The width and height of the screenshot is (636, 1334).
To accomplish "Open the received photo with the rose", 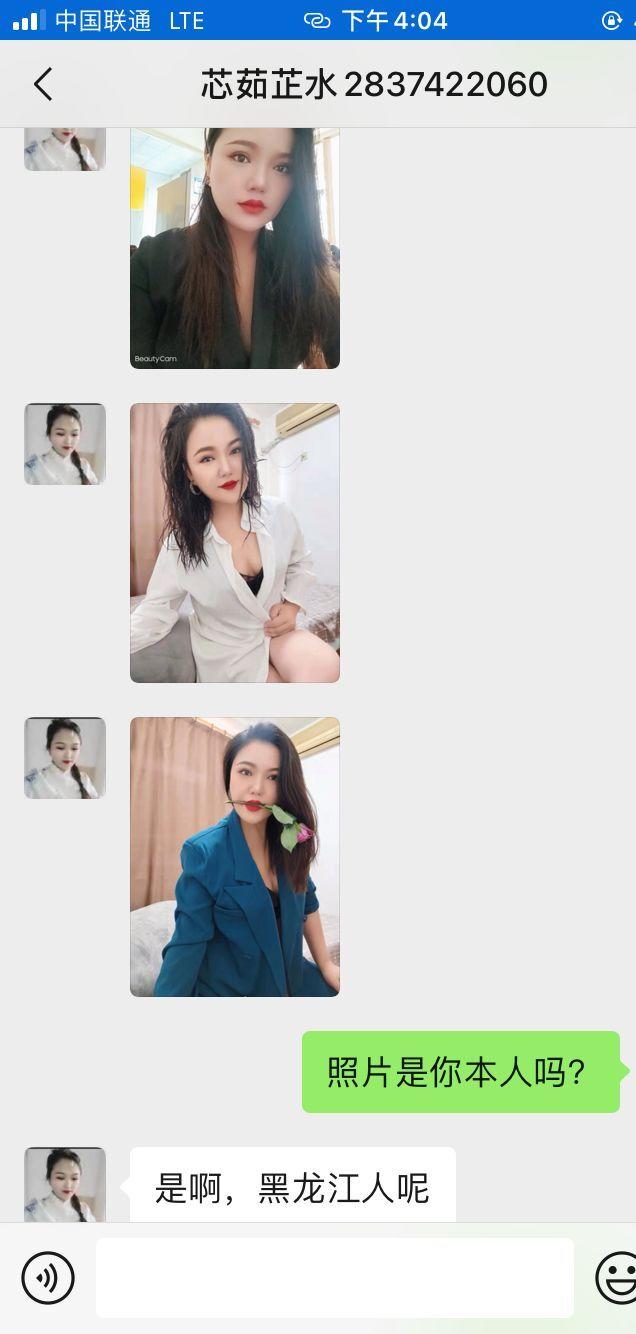I will [235, 856].
